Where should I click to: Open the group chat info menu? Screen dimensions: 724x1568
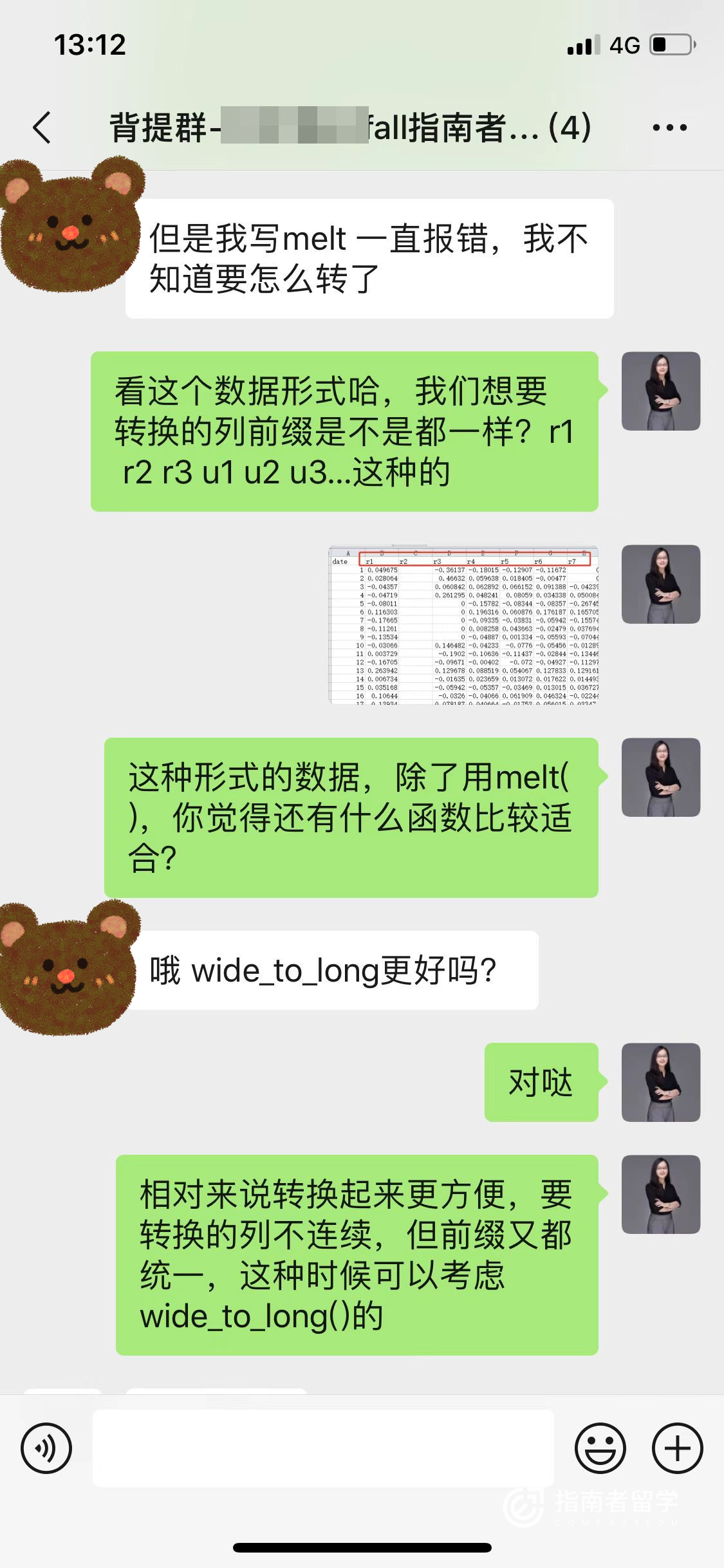(669, 127)
